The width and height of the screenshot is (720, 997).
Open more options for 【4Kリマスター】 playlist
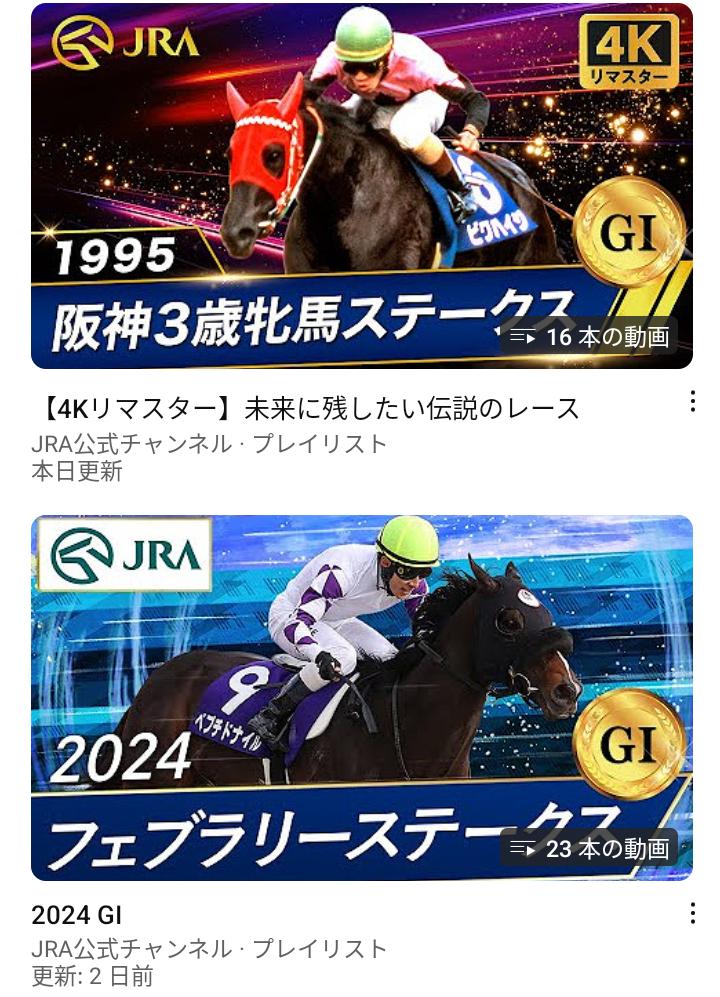tap(692, 402)
